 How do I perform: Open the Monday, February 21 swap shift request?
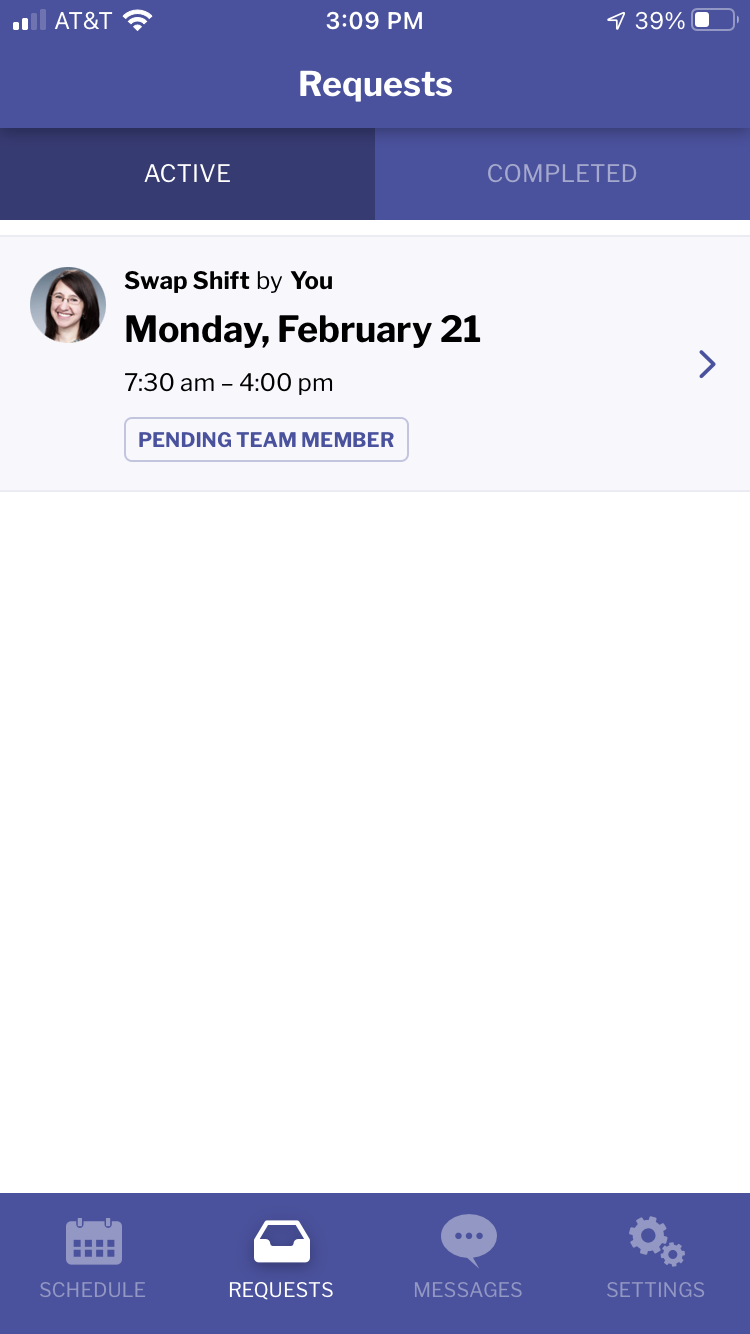click(x=375, y=364)
